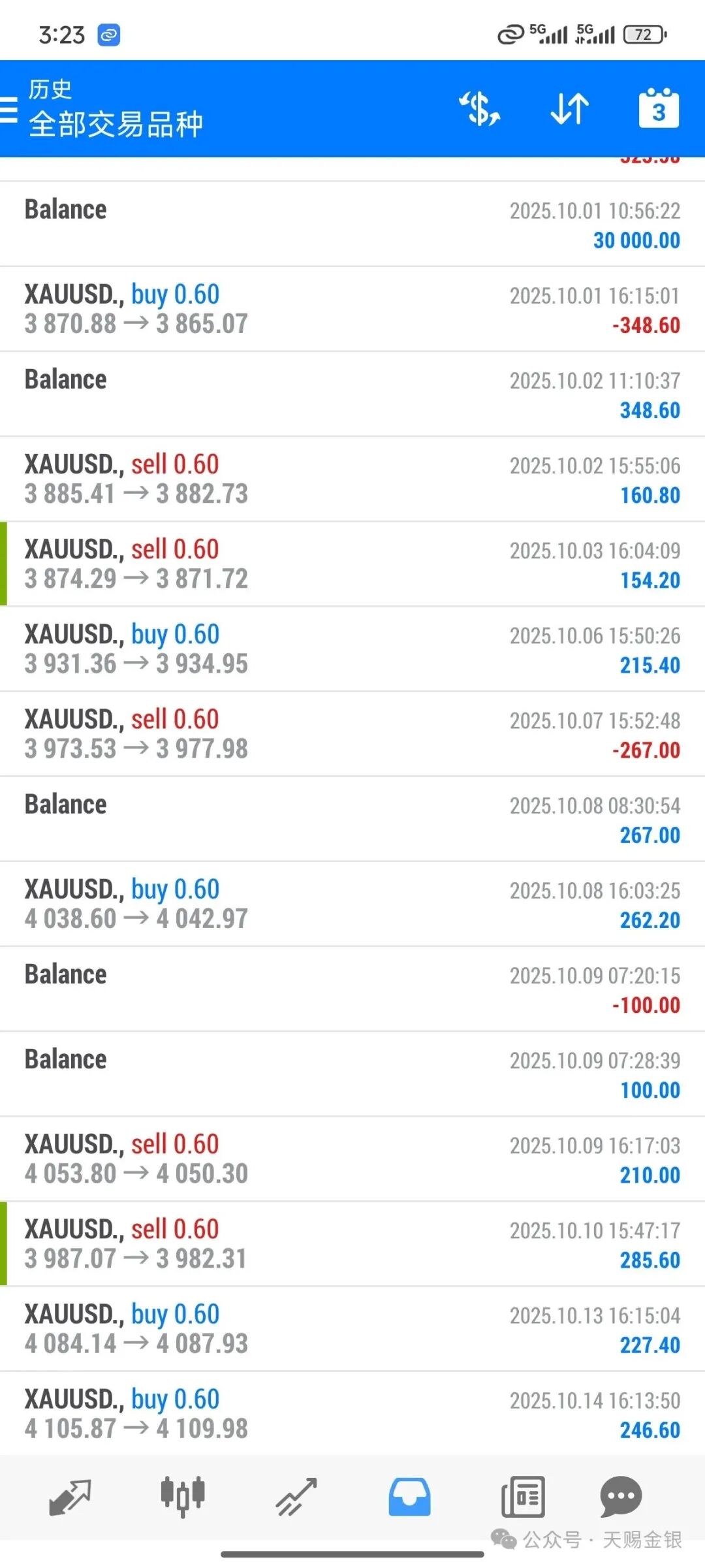
Task: Open the side drawer menu
Action: coord(9,110)
